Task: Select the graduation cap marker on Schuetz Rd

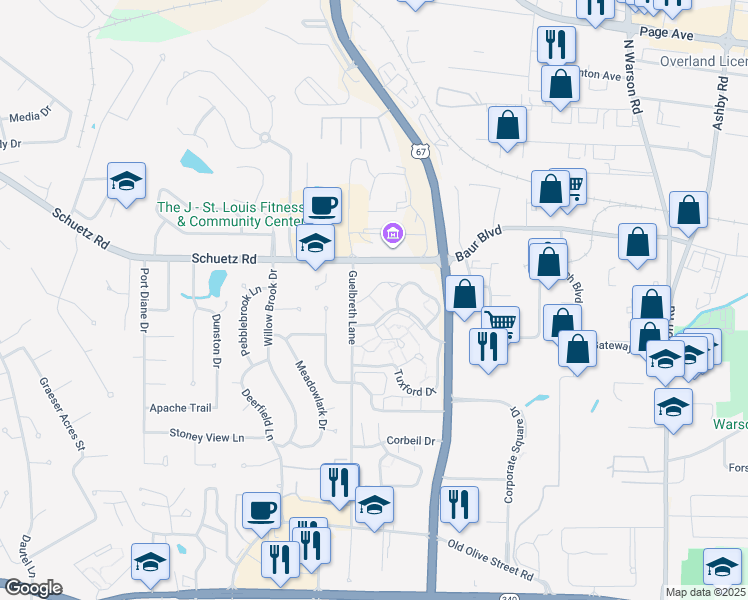Action: coord(315,243)
